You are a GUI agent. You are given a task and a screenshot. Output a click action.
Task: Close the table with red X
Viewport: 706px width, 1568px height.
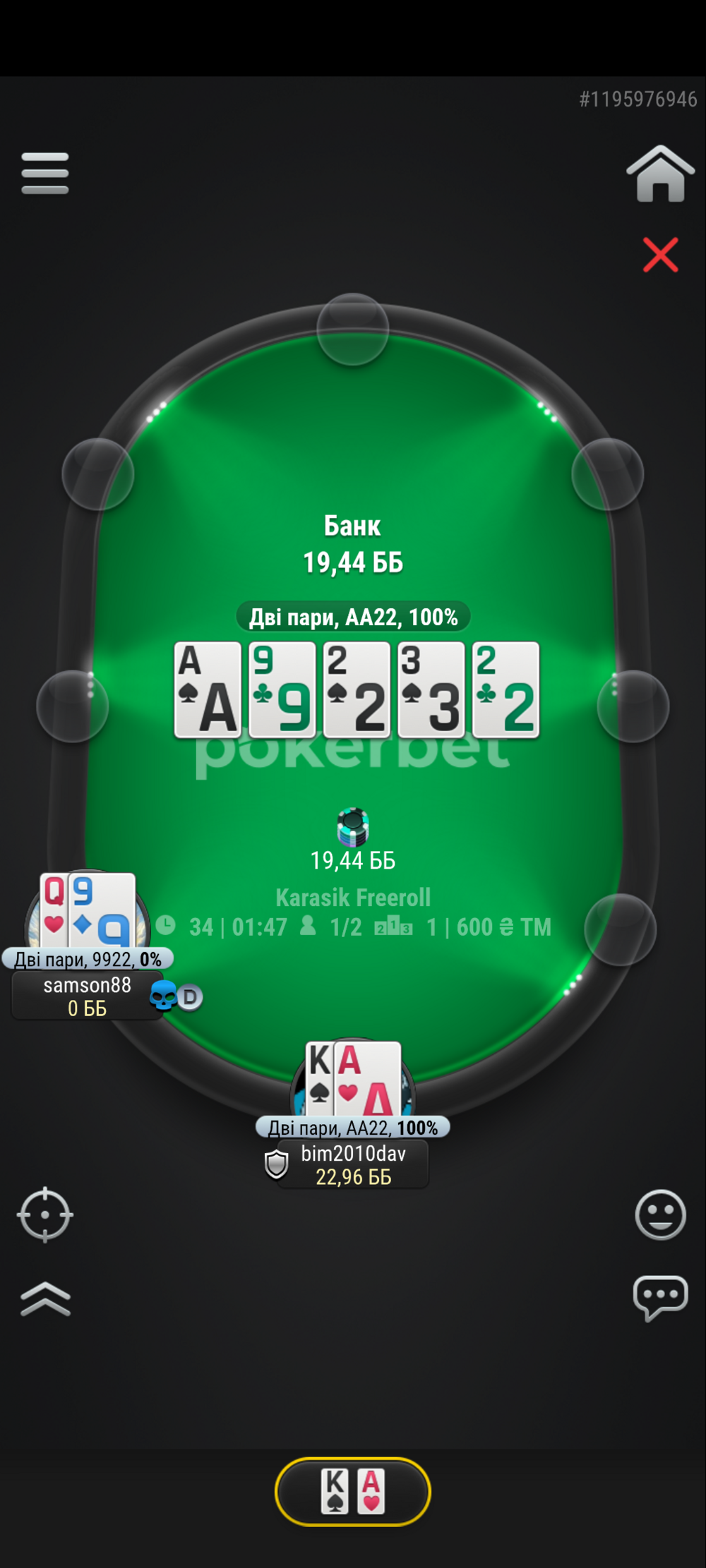[x=660, y=255]
